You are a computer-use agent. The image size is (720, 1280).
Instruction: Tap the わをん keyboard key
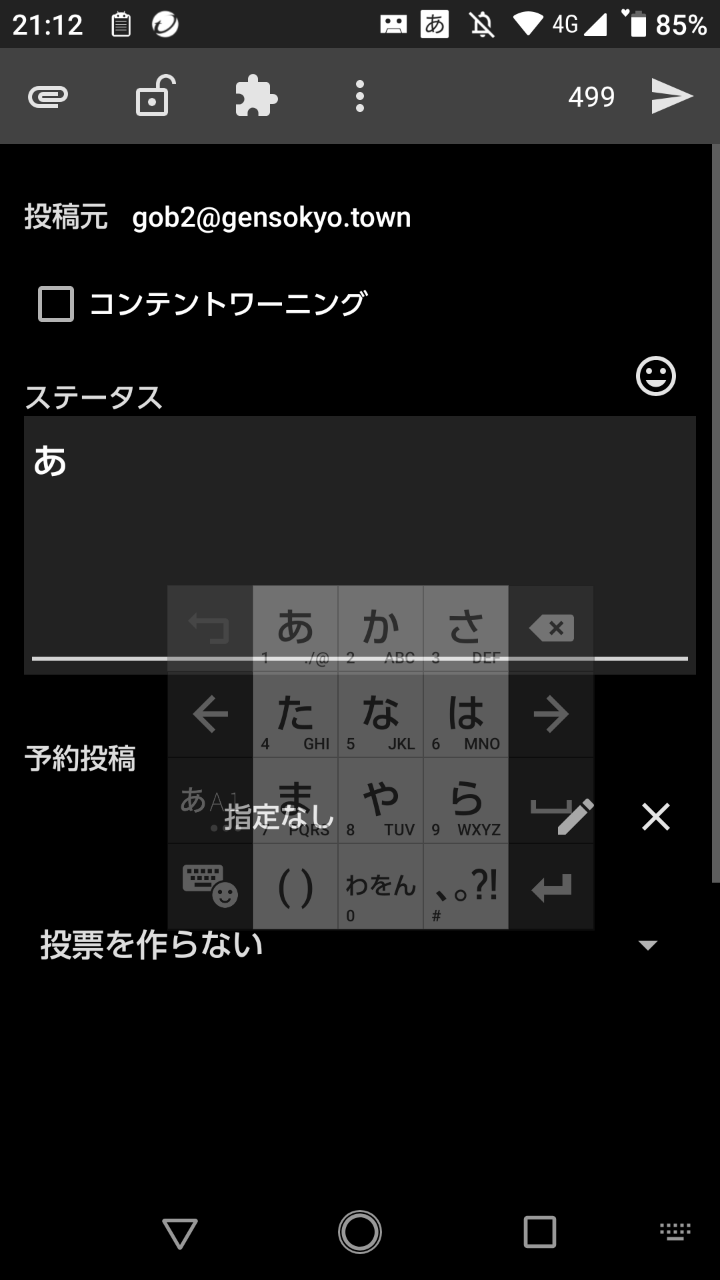click(381, 887)
